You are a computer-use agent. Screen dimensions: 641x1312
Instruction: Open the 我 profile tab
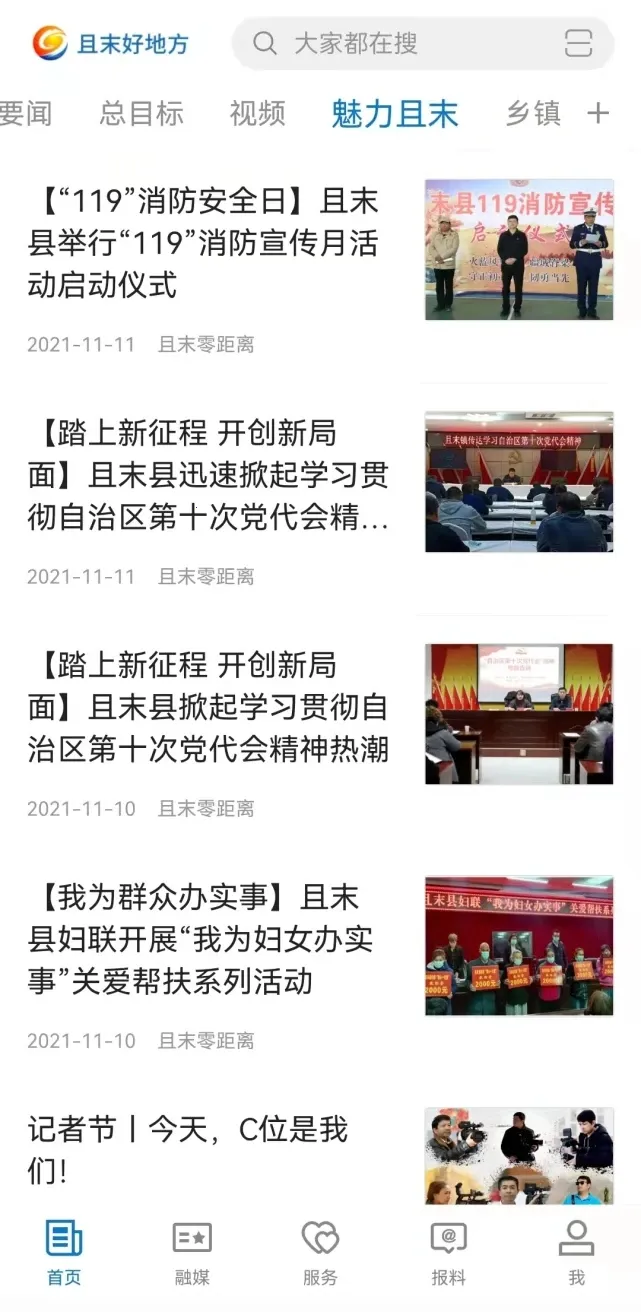(576, 1252)
